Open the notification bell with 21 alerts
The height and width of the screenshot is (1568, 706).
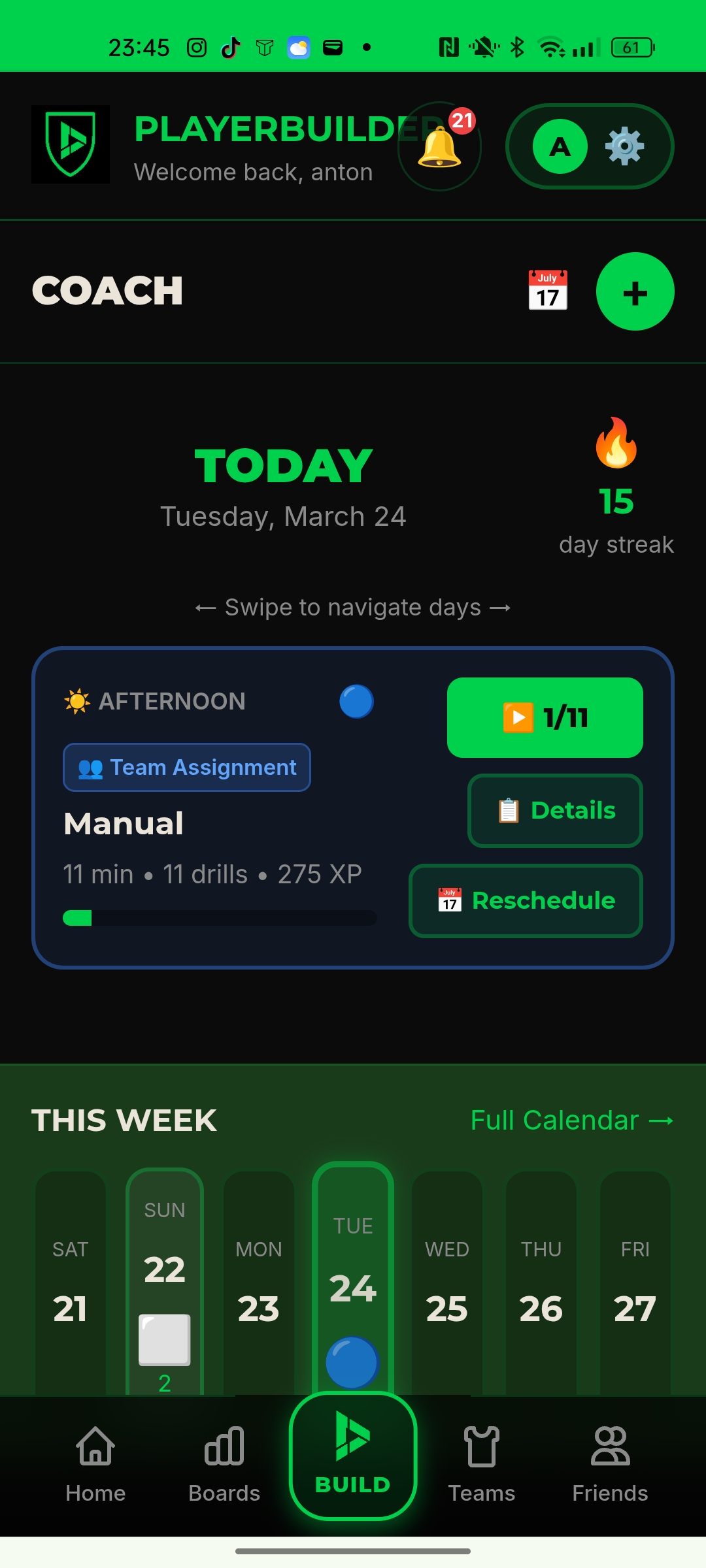(439, 146)
